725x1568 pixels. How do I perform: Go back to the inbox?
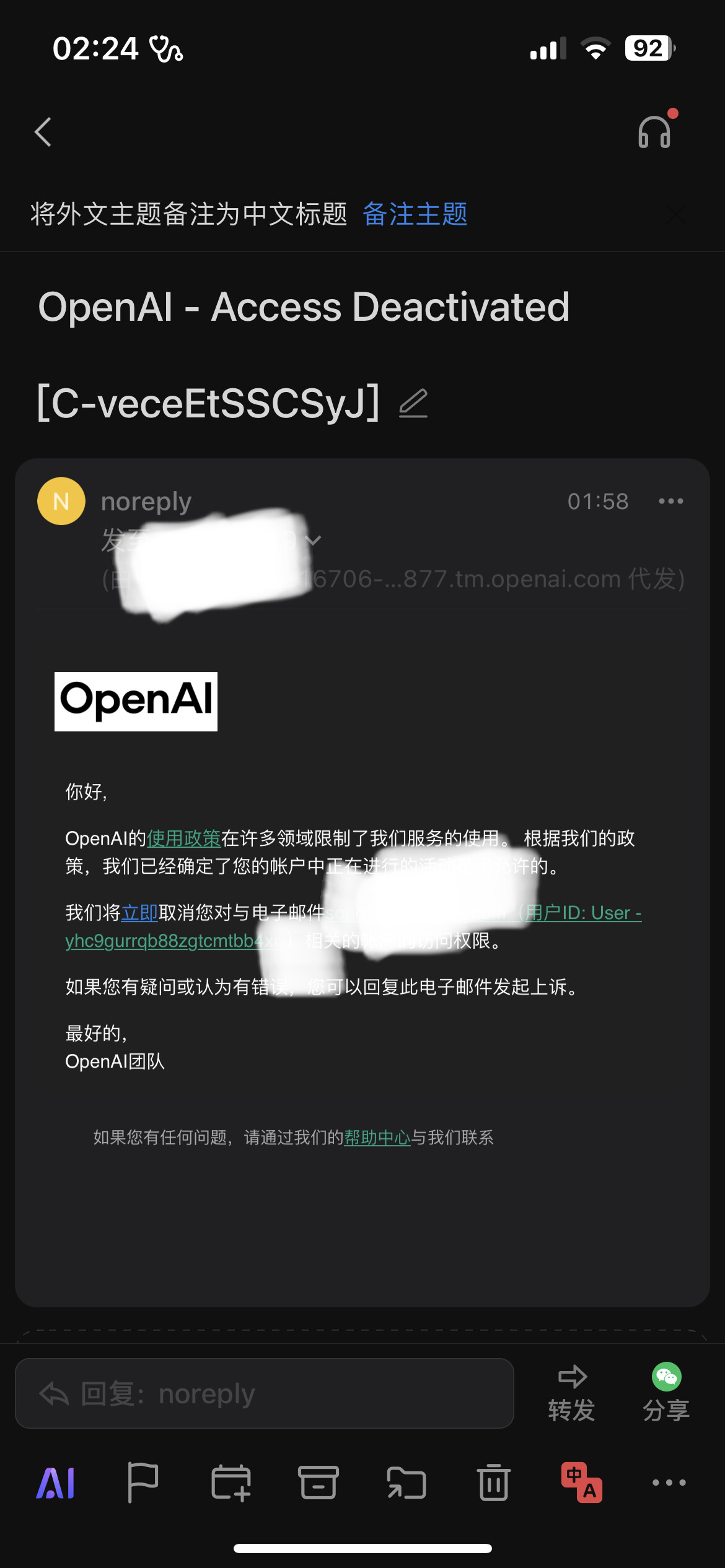coord(43,132)
